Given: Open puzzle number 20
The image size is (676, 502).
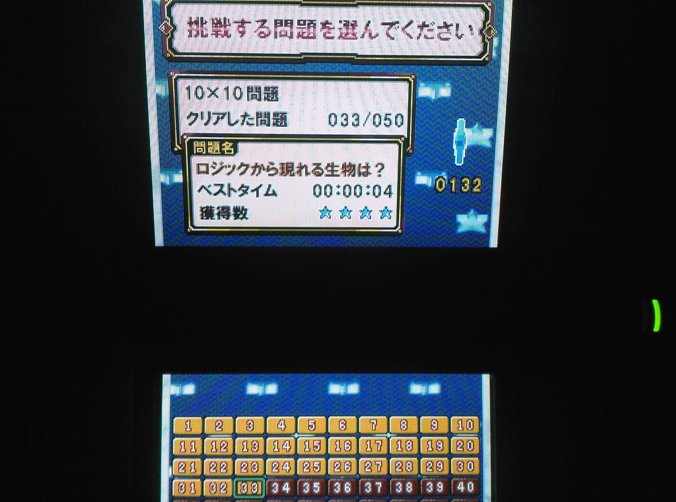Looking at the screenshot, I should 465,446.
